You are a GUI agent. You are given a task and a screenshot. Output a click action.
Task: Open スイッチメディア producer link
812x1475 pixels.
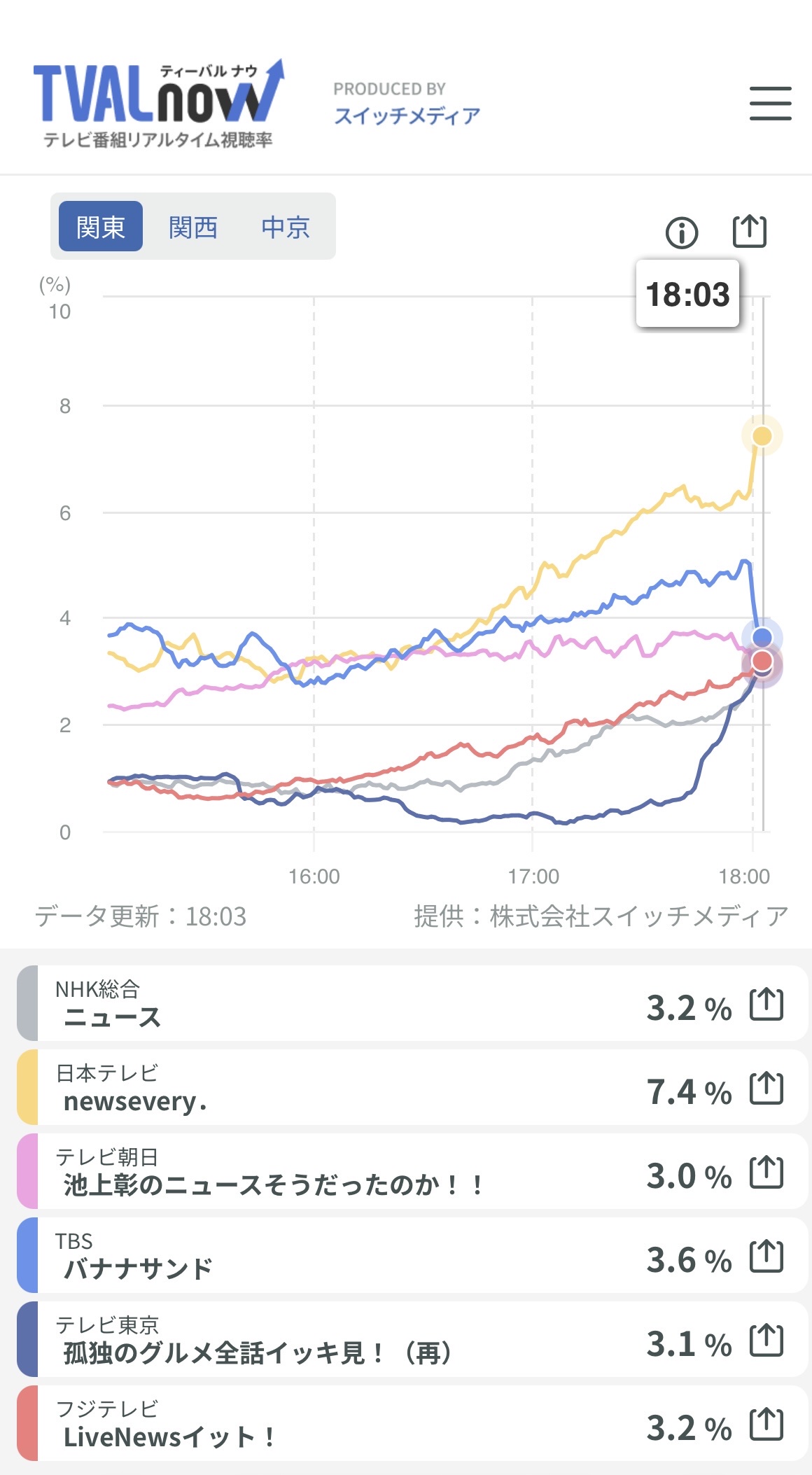pyautogui.click(x=407, y=116)
